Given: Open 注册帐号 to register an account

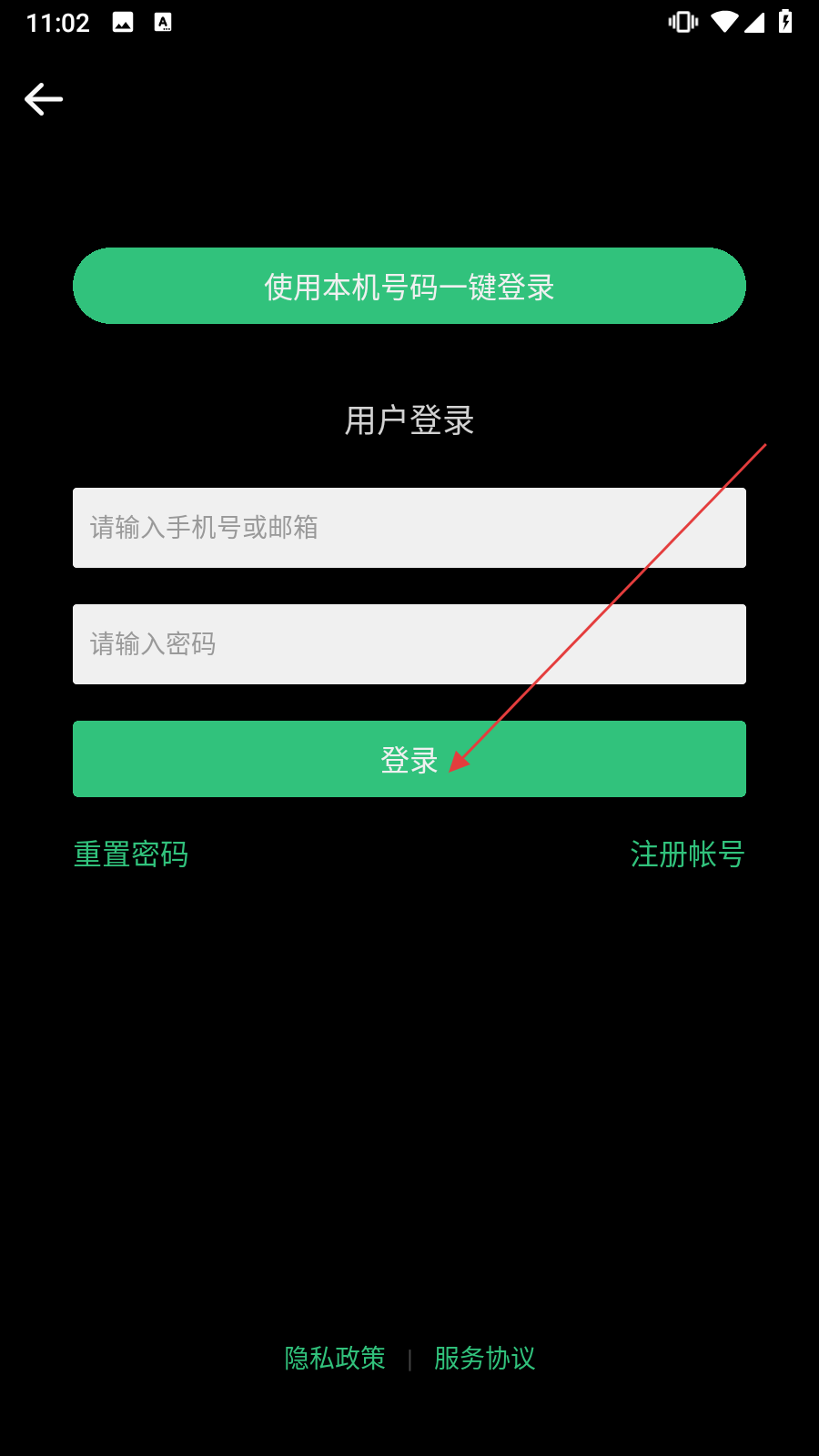Looking at the screenshot, I should coord(687,854).
